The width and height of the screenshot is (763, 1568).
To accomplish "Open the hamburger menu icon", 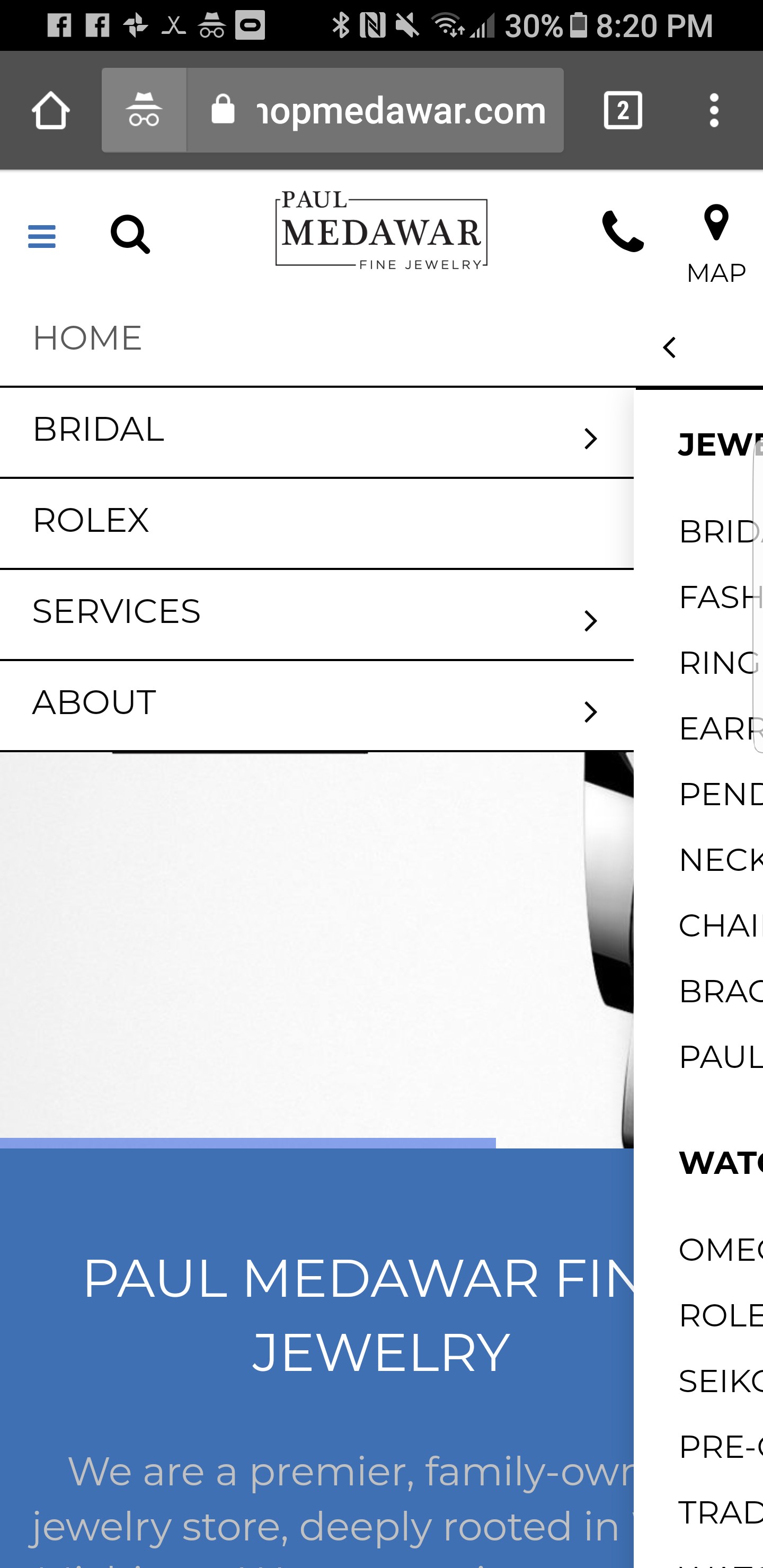I will 41,236.
